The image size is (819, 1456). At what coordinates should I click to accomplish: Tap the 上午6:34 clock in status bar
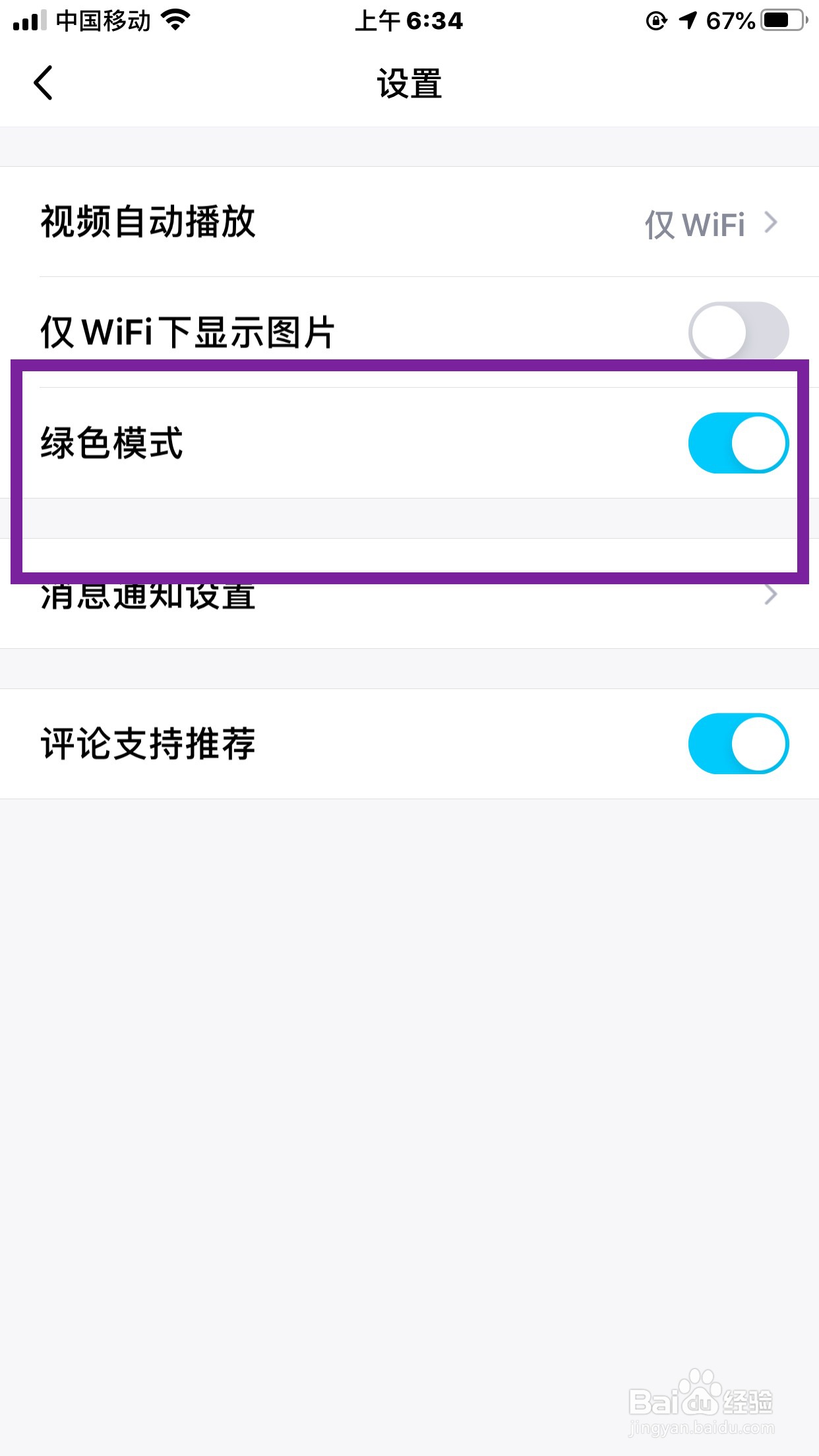tap(409, 20)
